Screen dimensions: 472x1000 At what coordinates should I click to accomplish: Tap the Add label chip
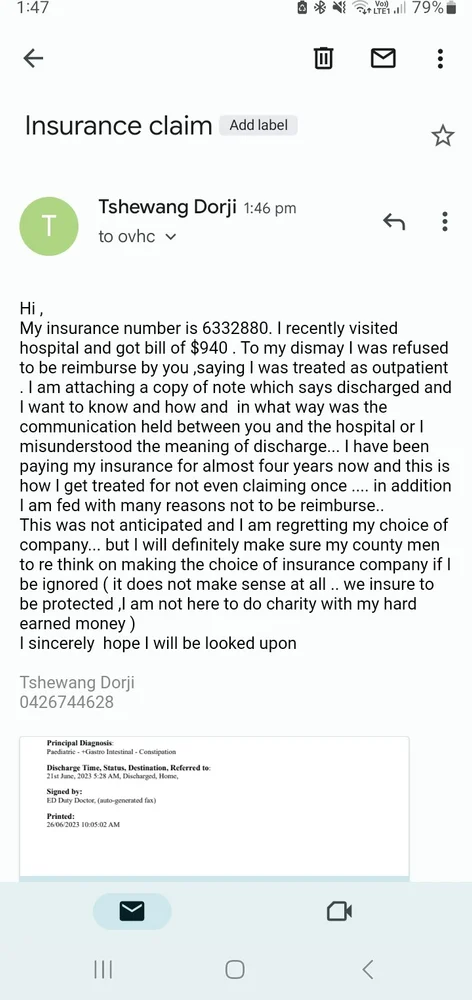pyautogui.click(x=258, y=125)
